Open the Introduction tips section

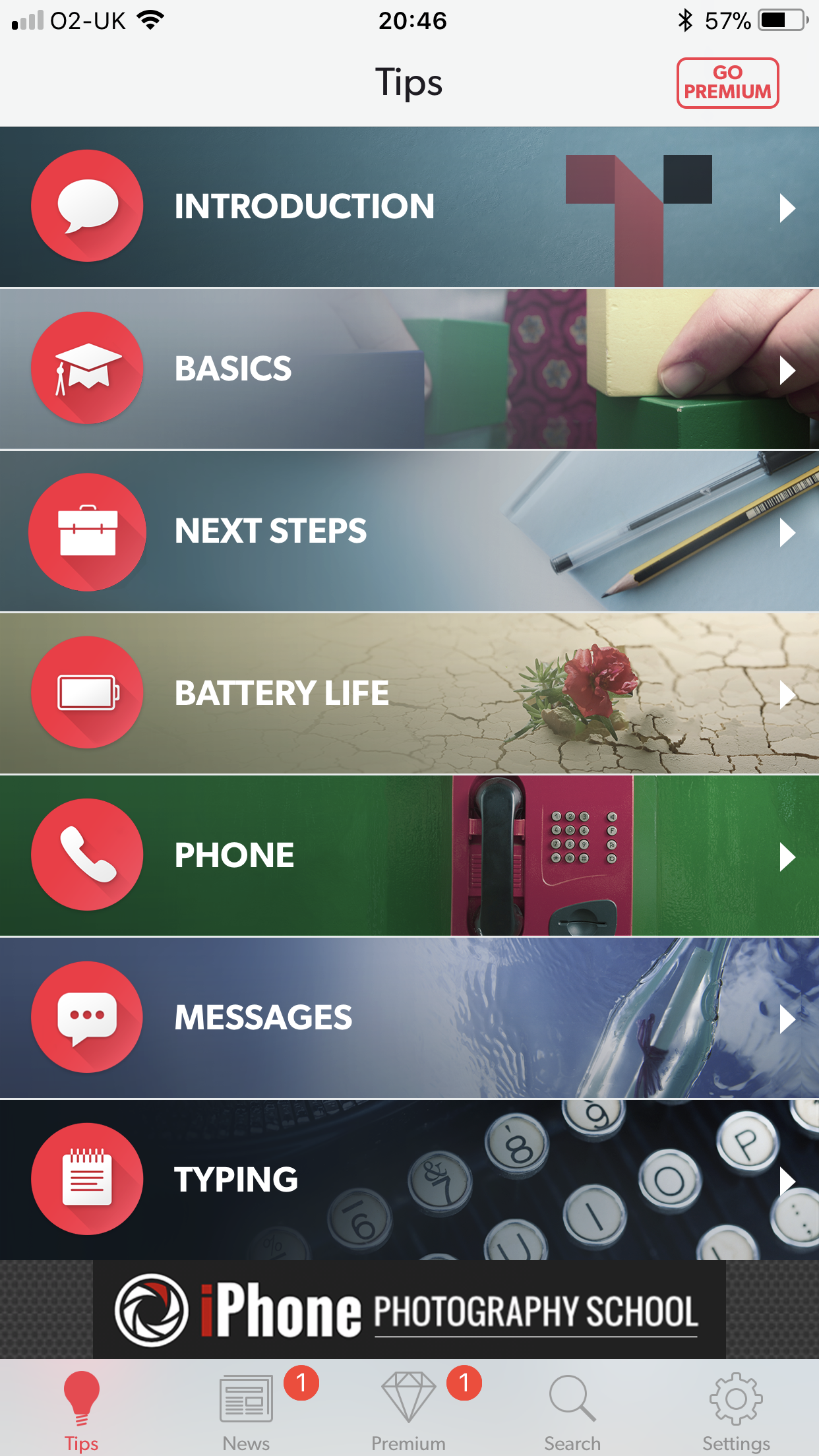tap(409, 207)
